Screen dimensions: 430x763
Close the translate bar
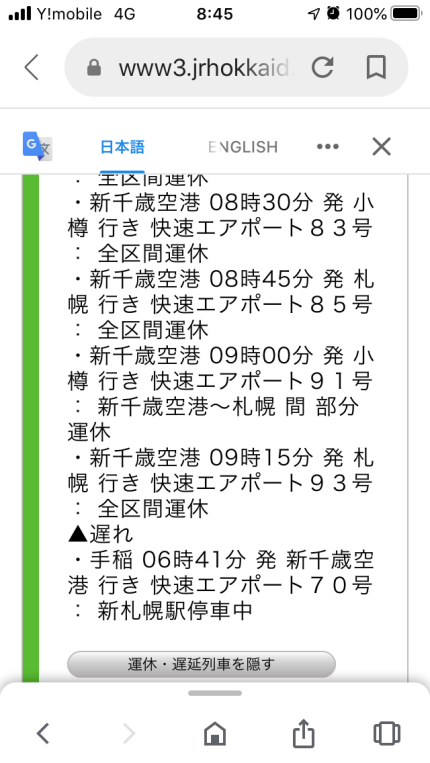point(381,146)
